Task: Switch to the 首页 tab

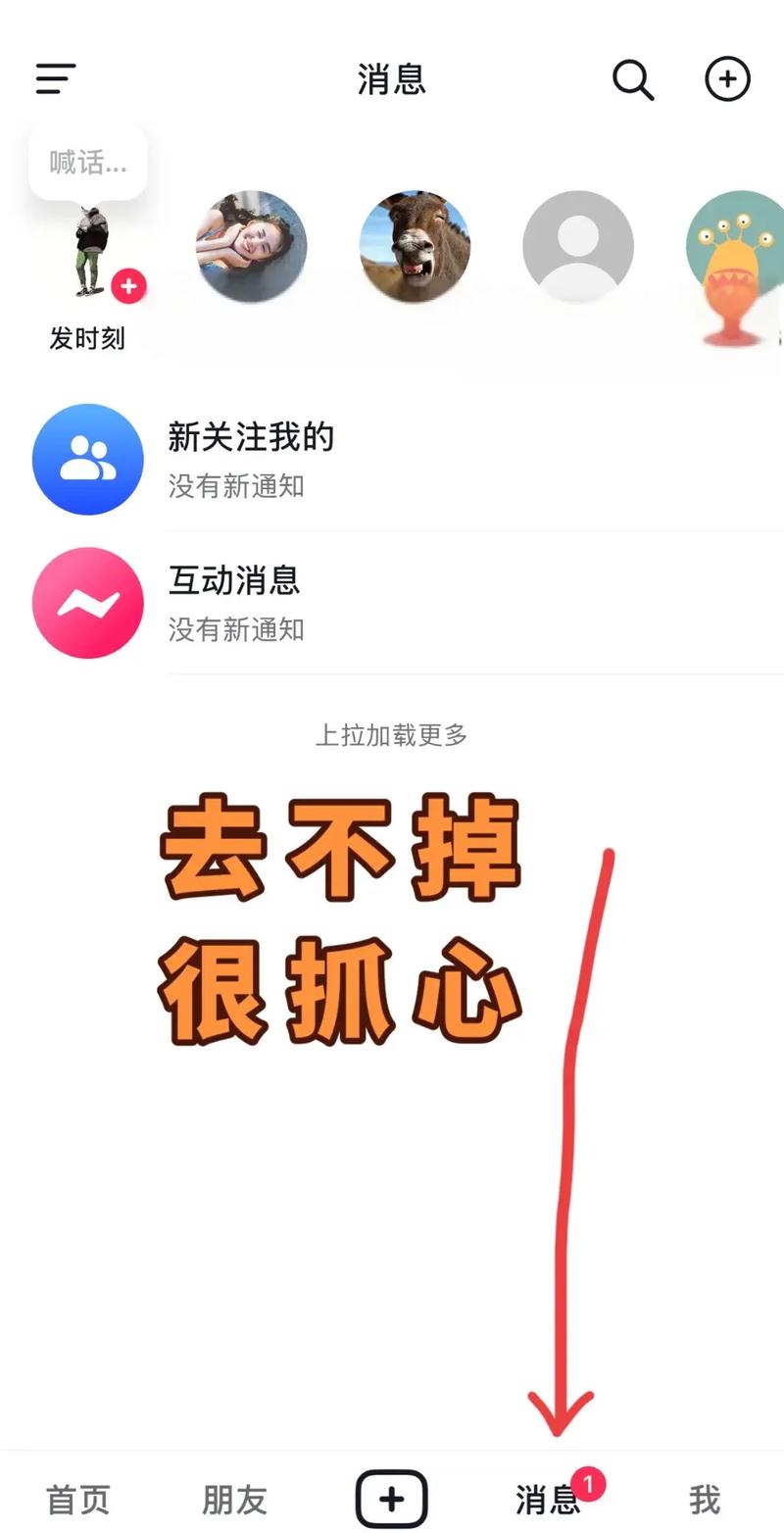Action: [x=77, y=1500]
